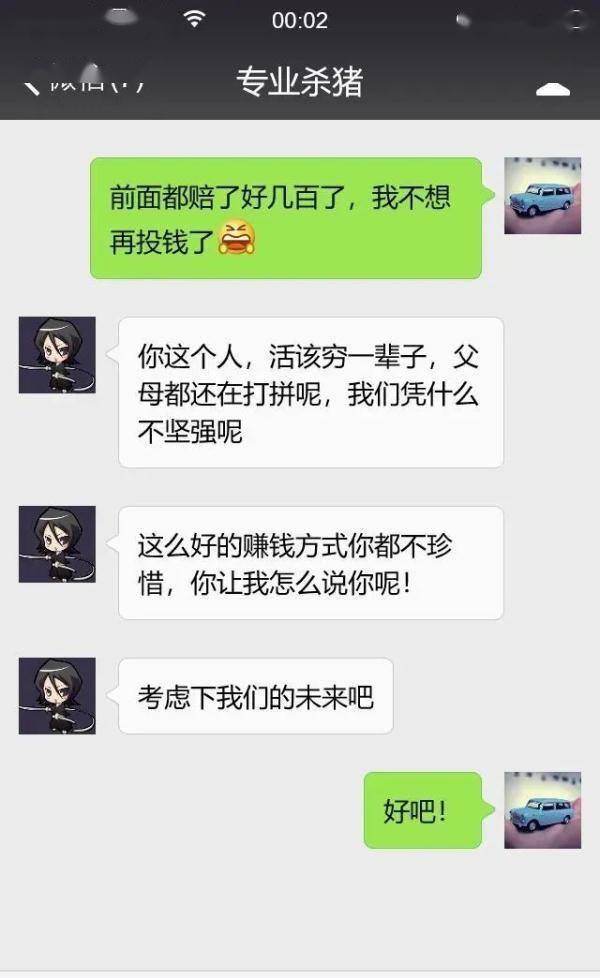This screenshot has height=978, width=600.
Task: View my profile via the blue car avatar
Action: tap(542, 196)
